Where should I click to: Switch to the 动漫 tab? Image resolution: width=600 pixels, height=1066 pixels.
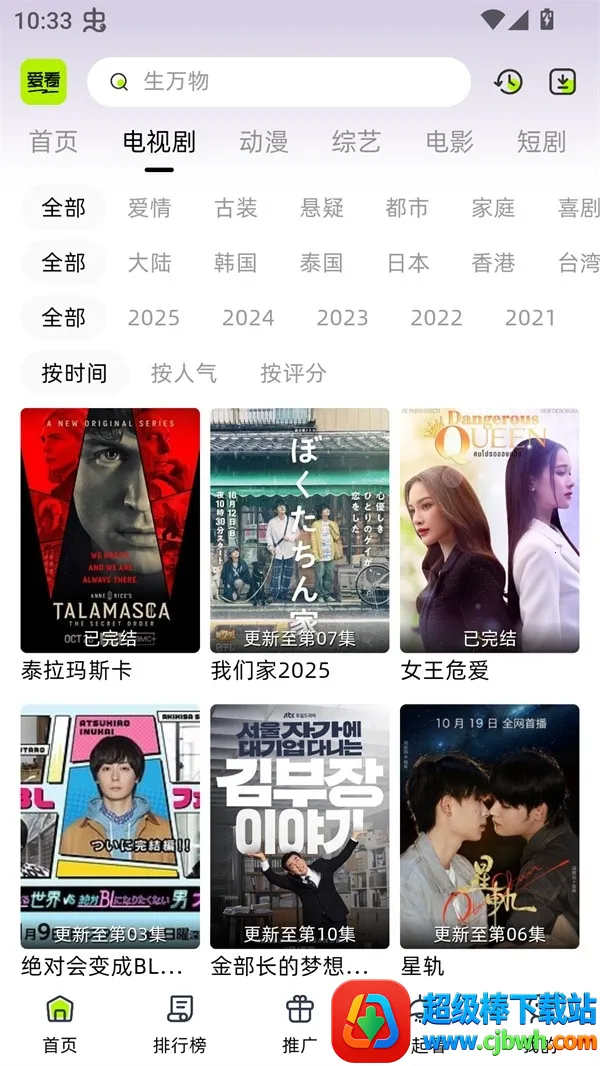click(264, 142)
